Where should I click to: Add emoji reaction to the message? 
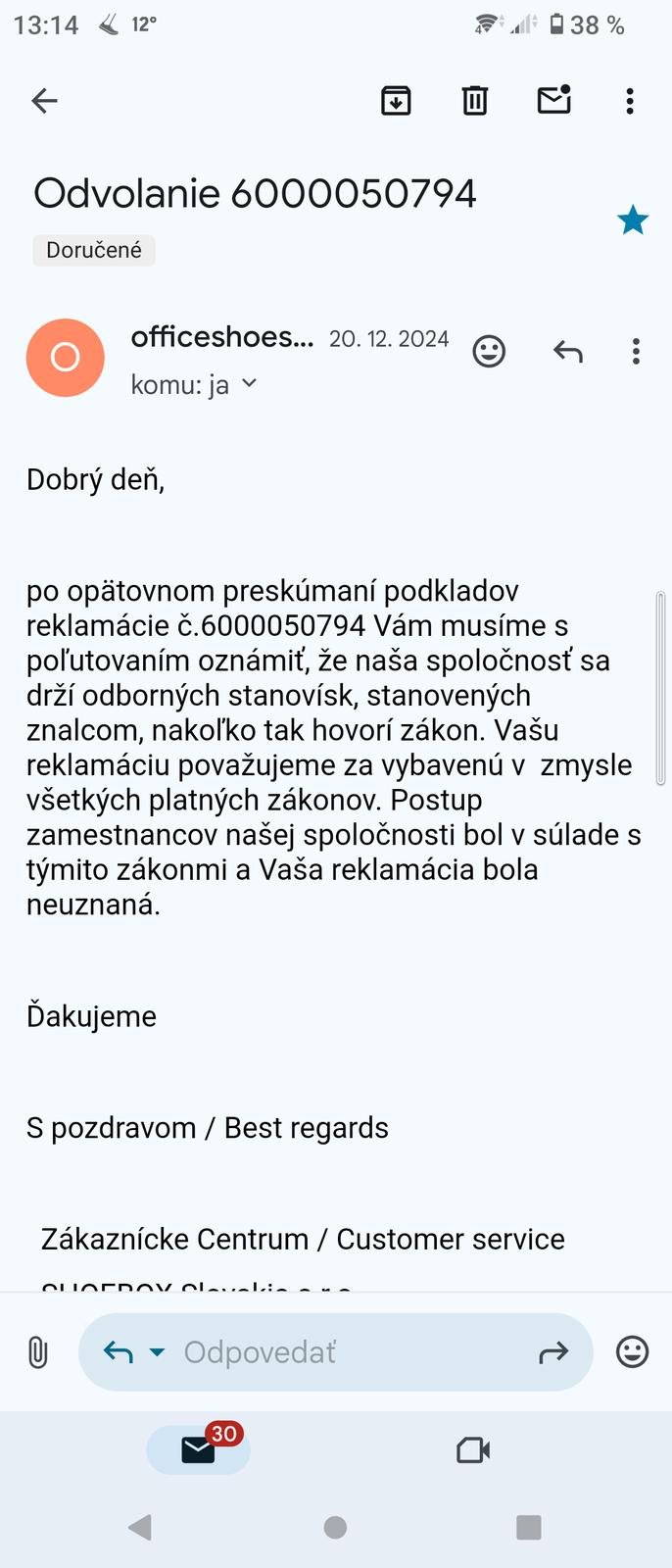click(489, 351)
